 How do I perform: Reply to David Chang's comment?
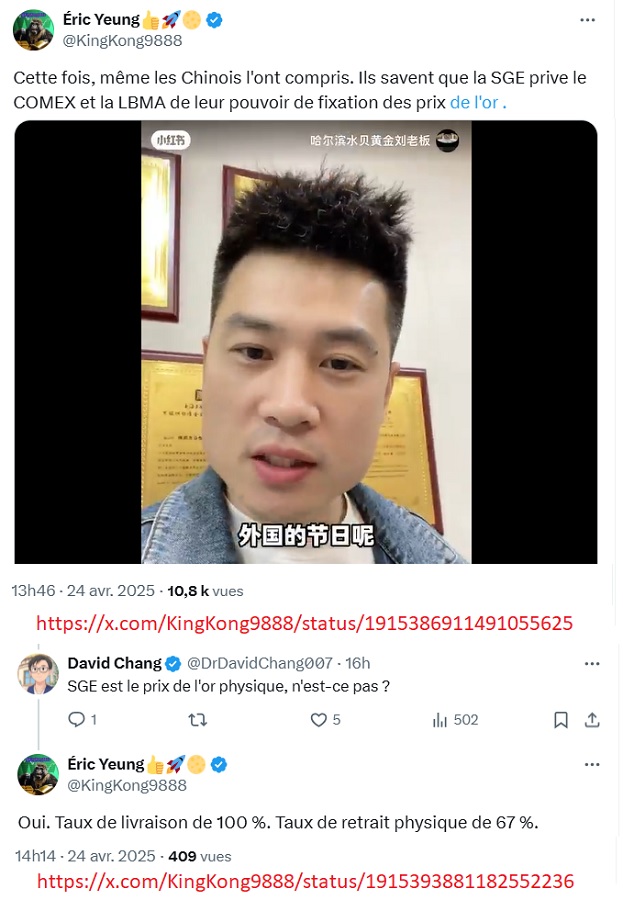[x=77, y=719]
